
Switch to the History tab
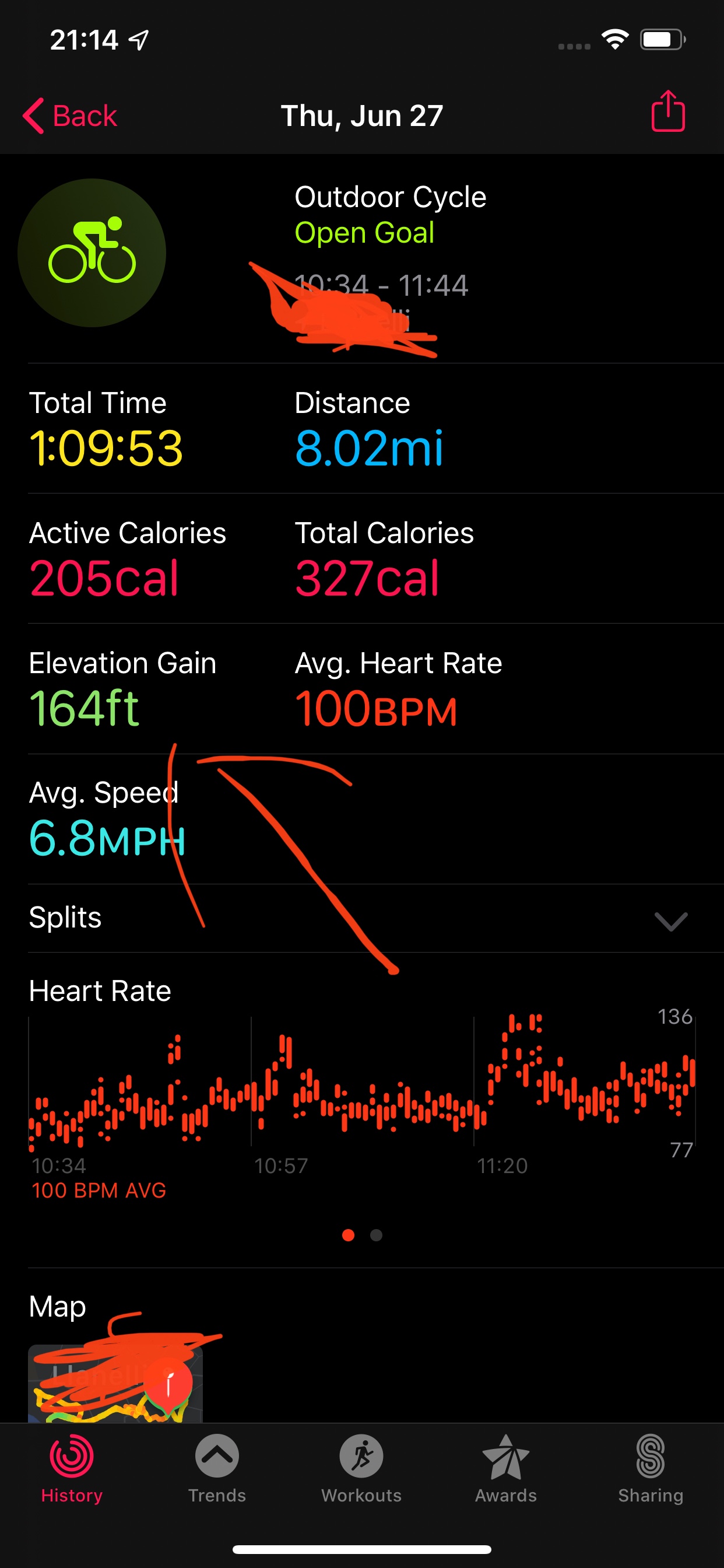pos(72,1468)
